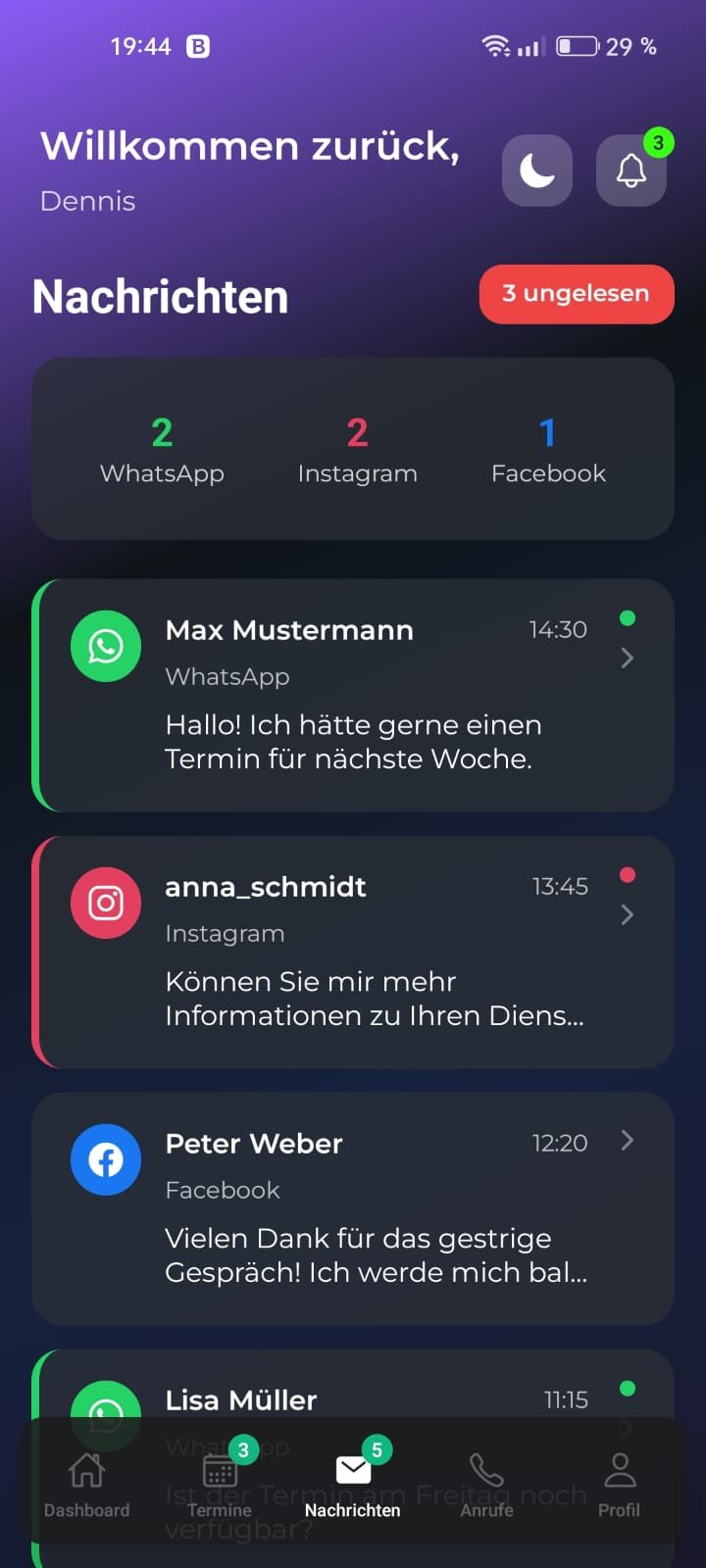Tap the 3 ungelesen badge
This screenshot has width=706, height=1568.
577,294
